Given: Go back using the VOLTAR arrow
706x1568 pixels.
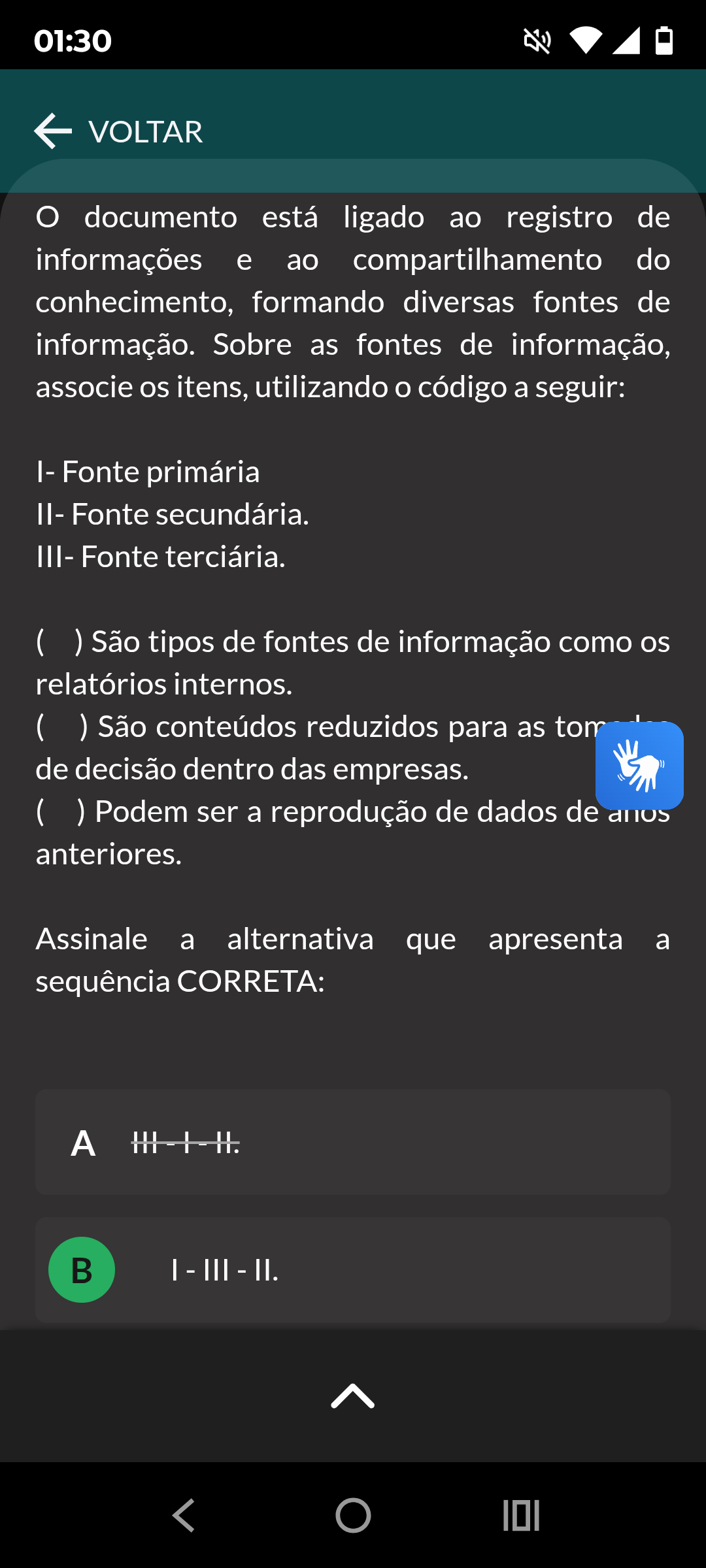Looking at the screenshot, I should click(x=53, y=131).
